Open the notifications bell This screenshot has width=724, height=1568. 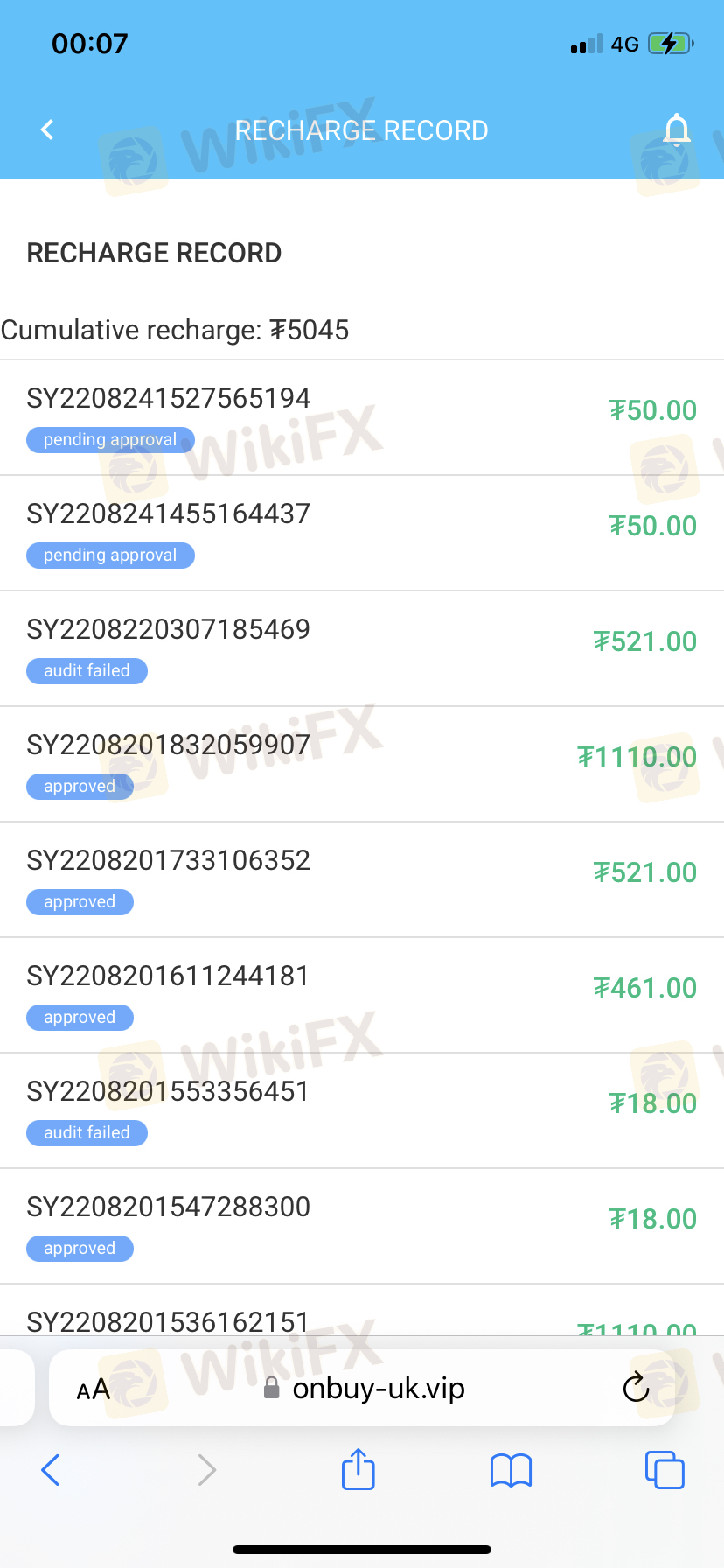(677, 129)
